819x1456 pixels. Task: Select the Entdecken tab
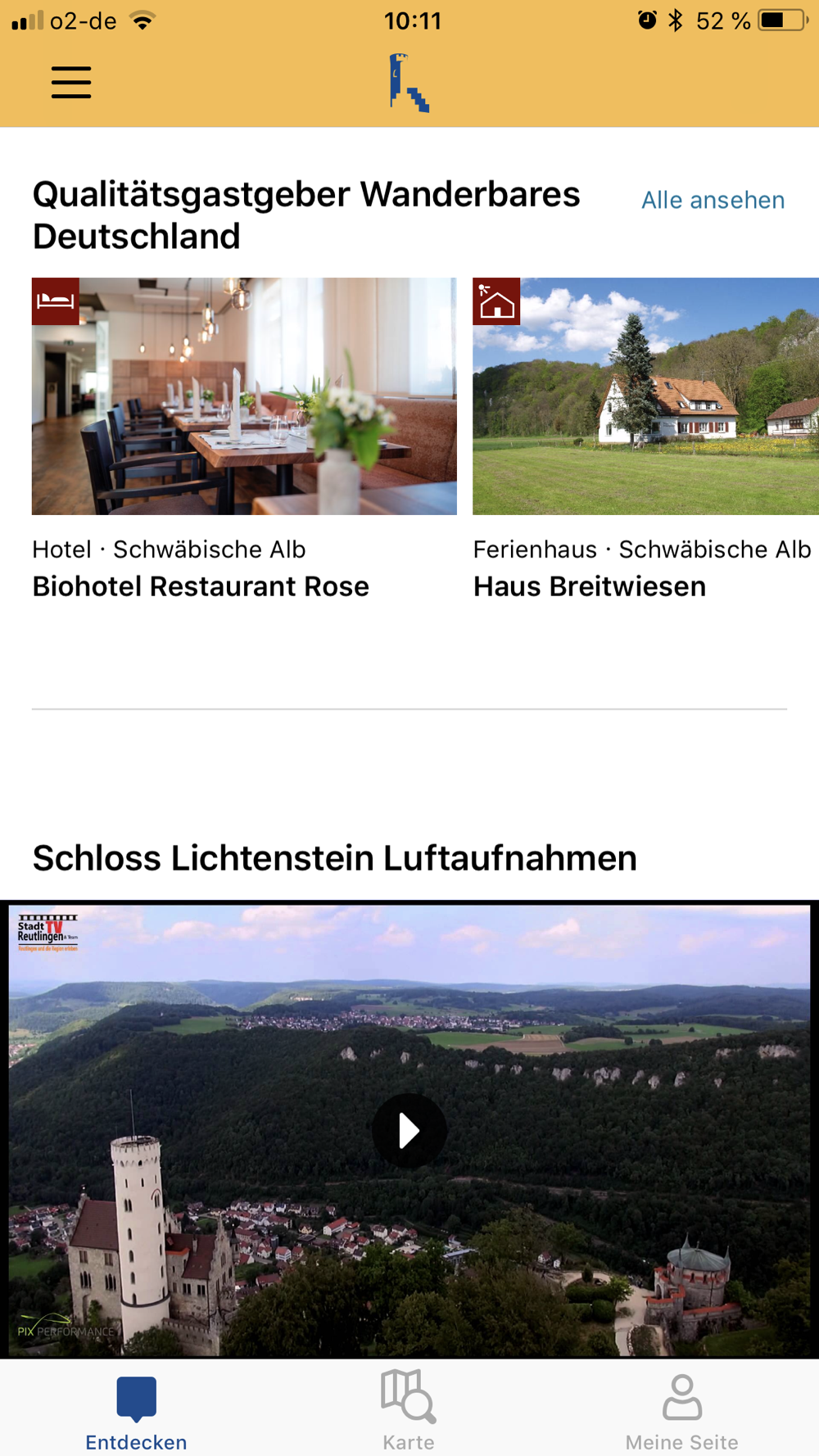[x=136, y=1410]
